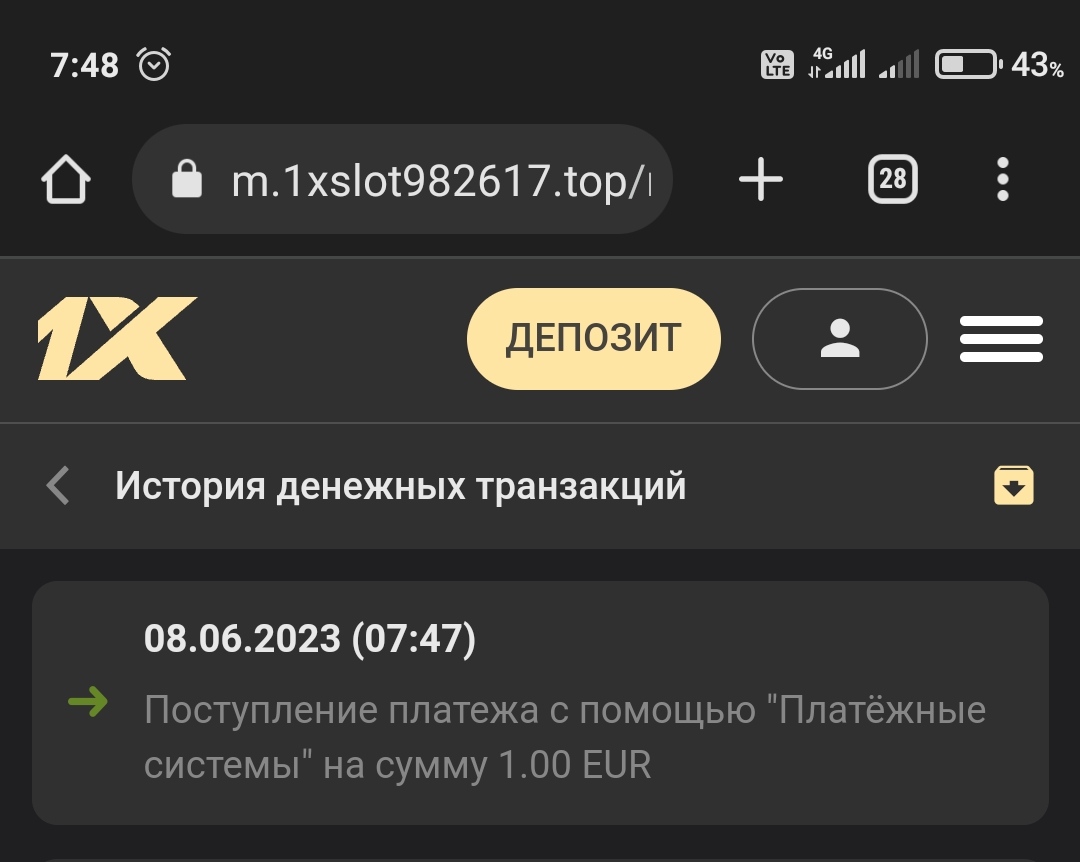
Task: Open the hamburger menu
Action: (1001, 339)
